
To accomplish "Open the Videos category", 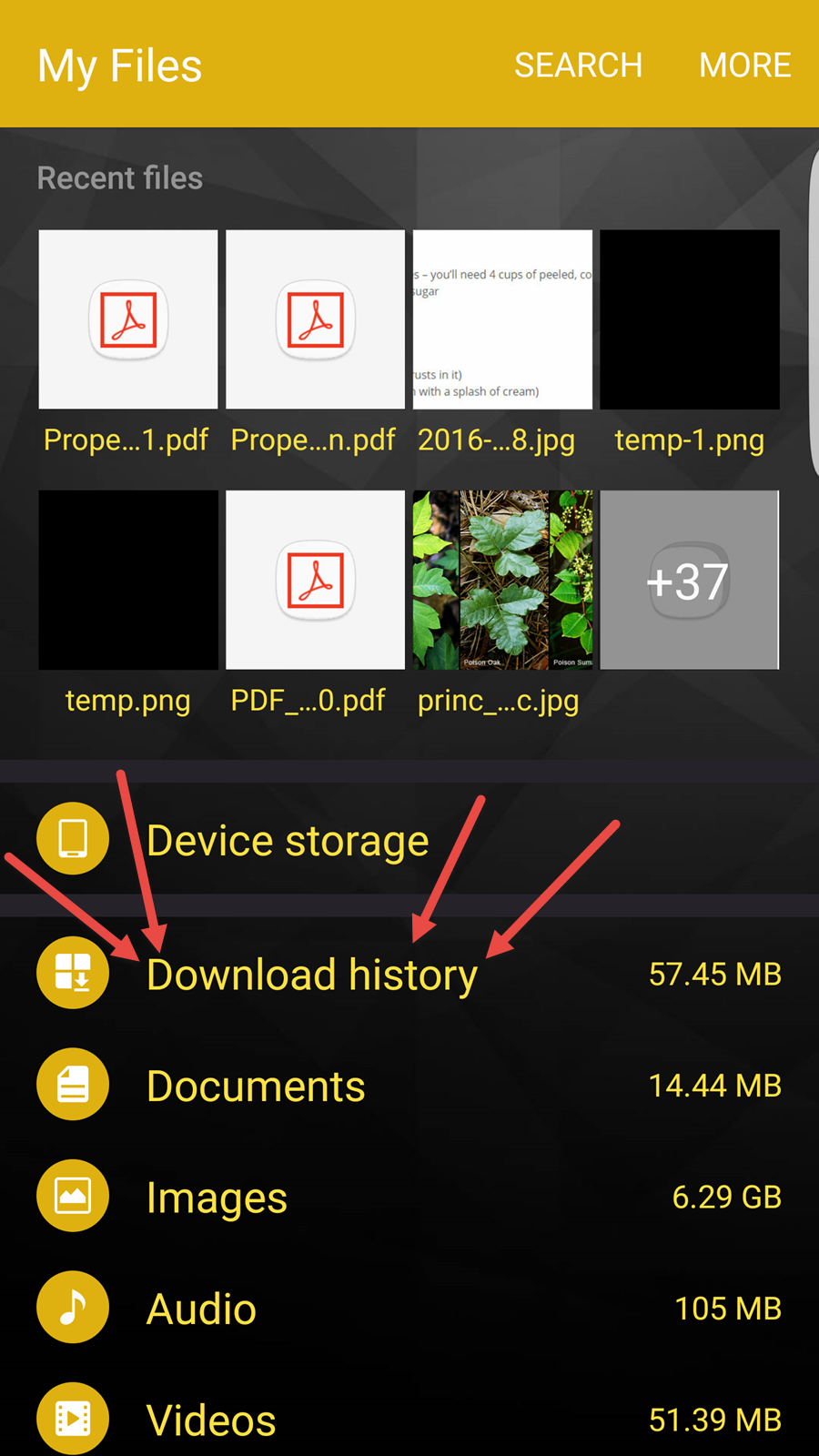I will pos(211,1420).
